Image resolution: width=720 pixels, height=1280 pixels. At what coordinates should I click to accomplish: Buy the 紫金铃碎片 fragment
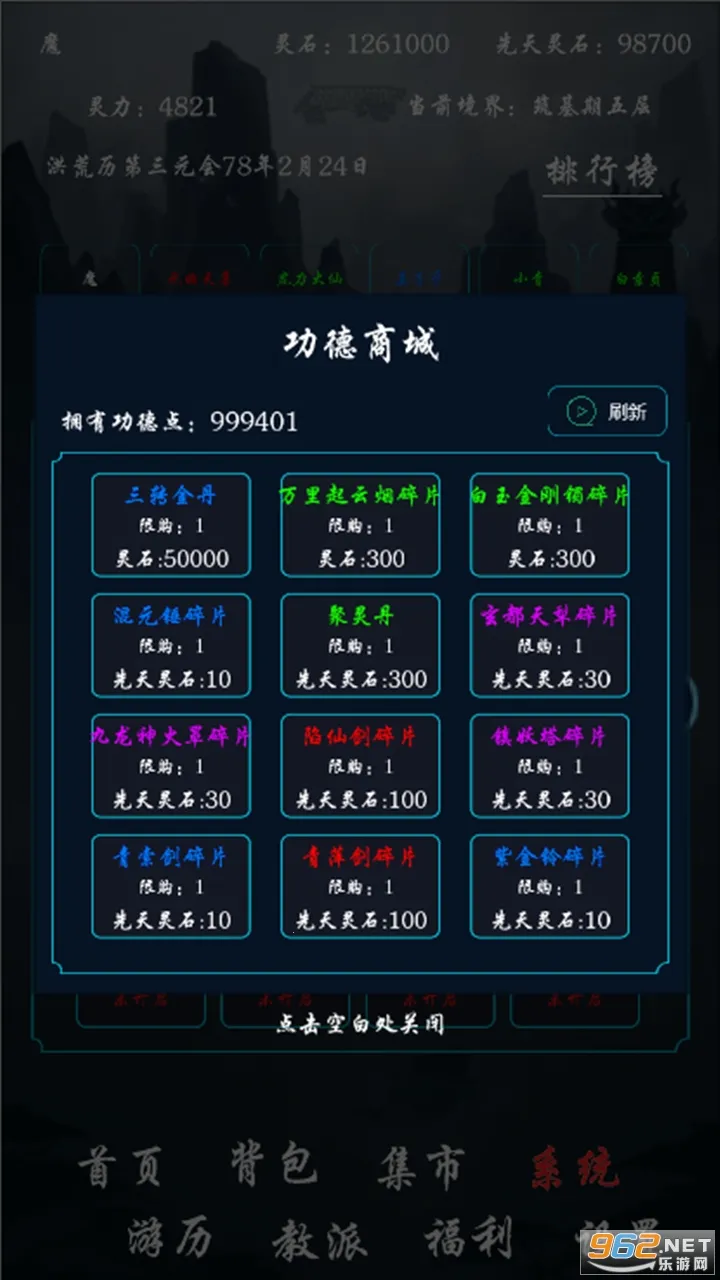tap(548, 886)
